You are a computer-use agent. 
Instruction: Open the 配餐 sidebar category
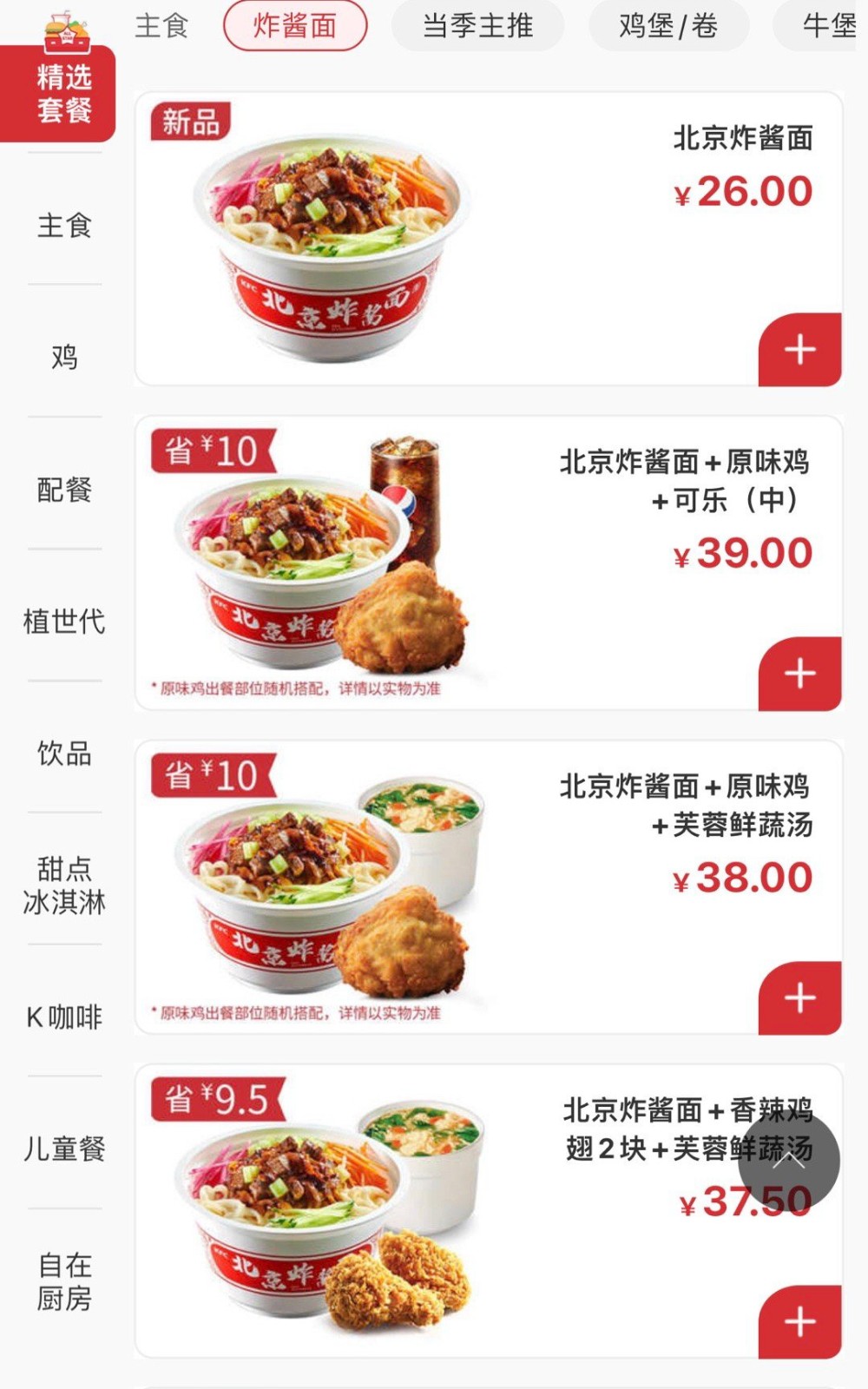tap(63, 490)
